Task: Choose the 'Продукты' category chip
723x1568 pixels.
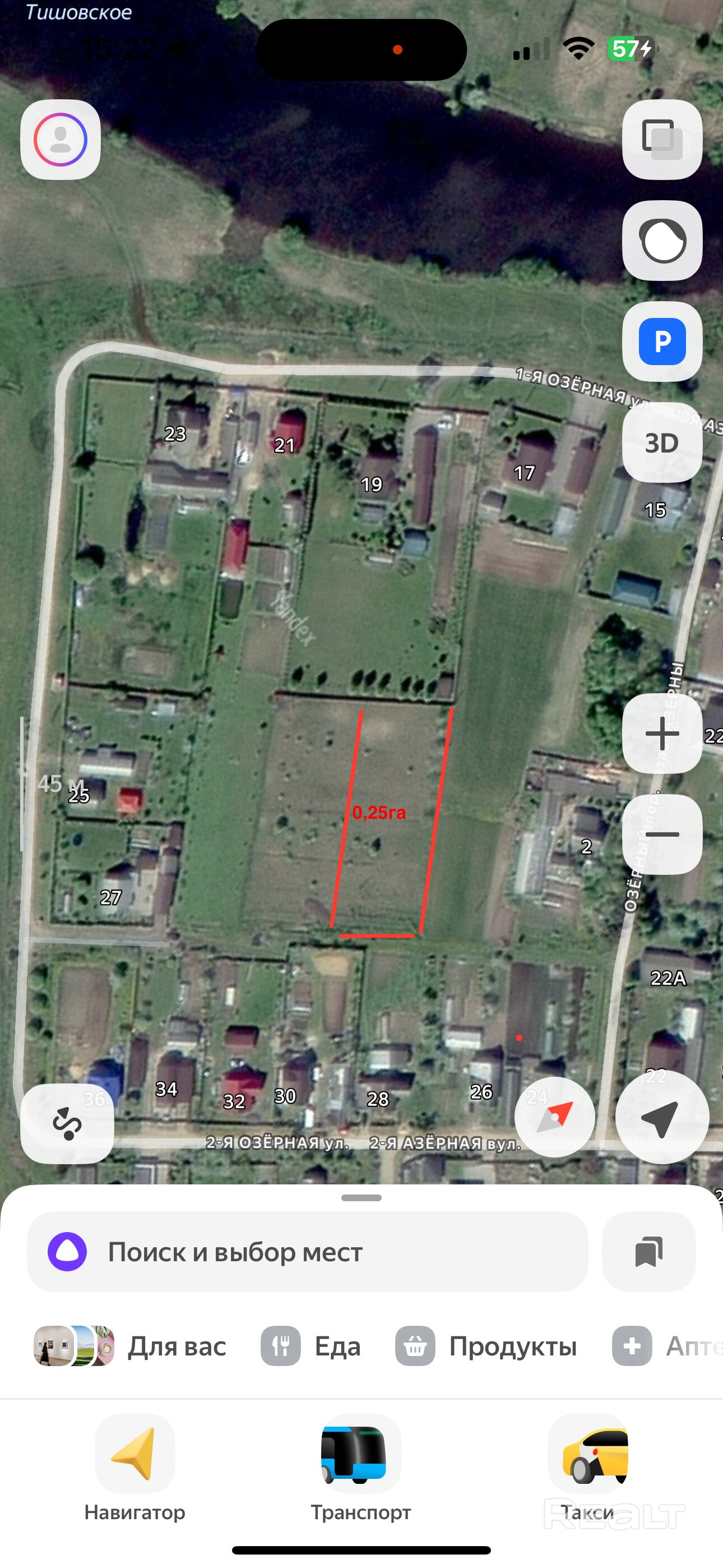Action: coord(486,1346)
